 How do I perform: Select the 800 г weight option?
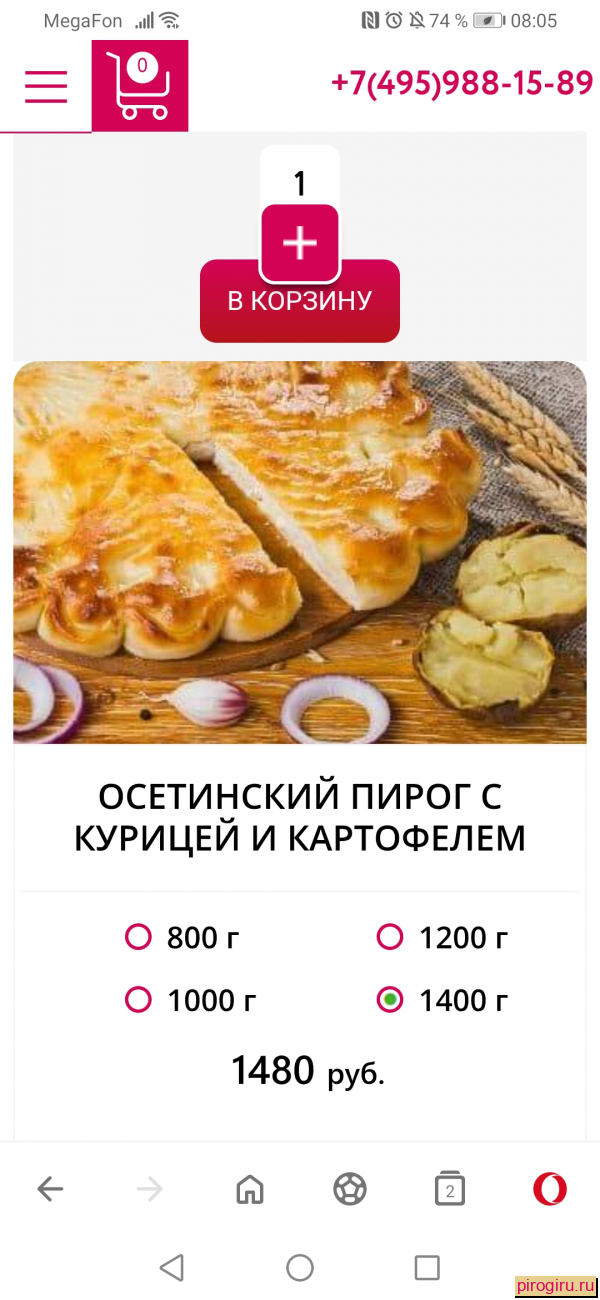182,938
